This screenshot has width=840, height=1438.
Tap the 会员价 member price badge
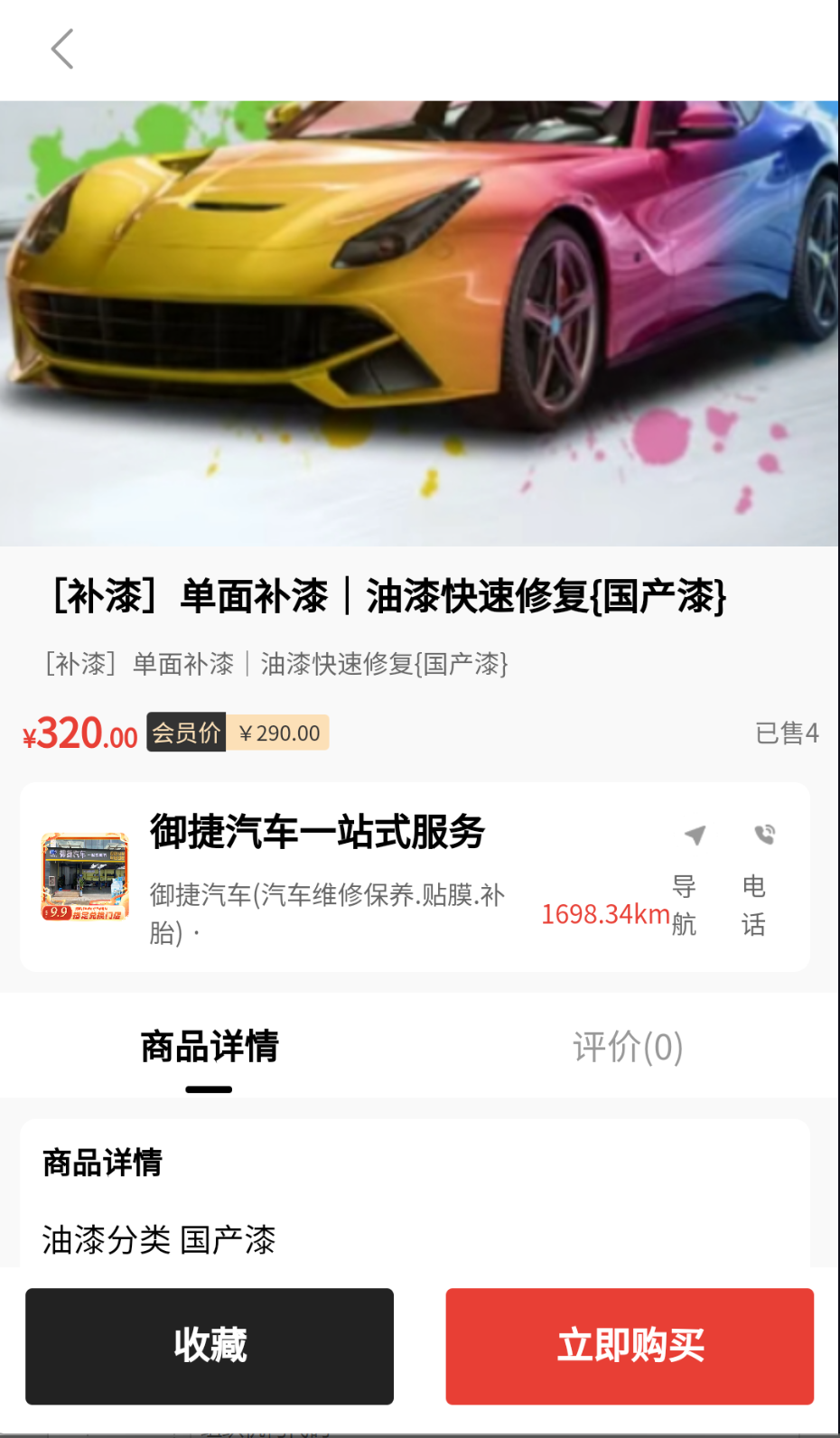click(x=186, y=732)
